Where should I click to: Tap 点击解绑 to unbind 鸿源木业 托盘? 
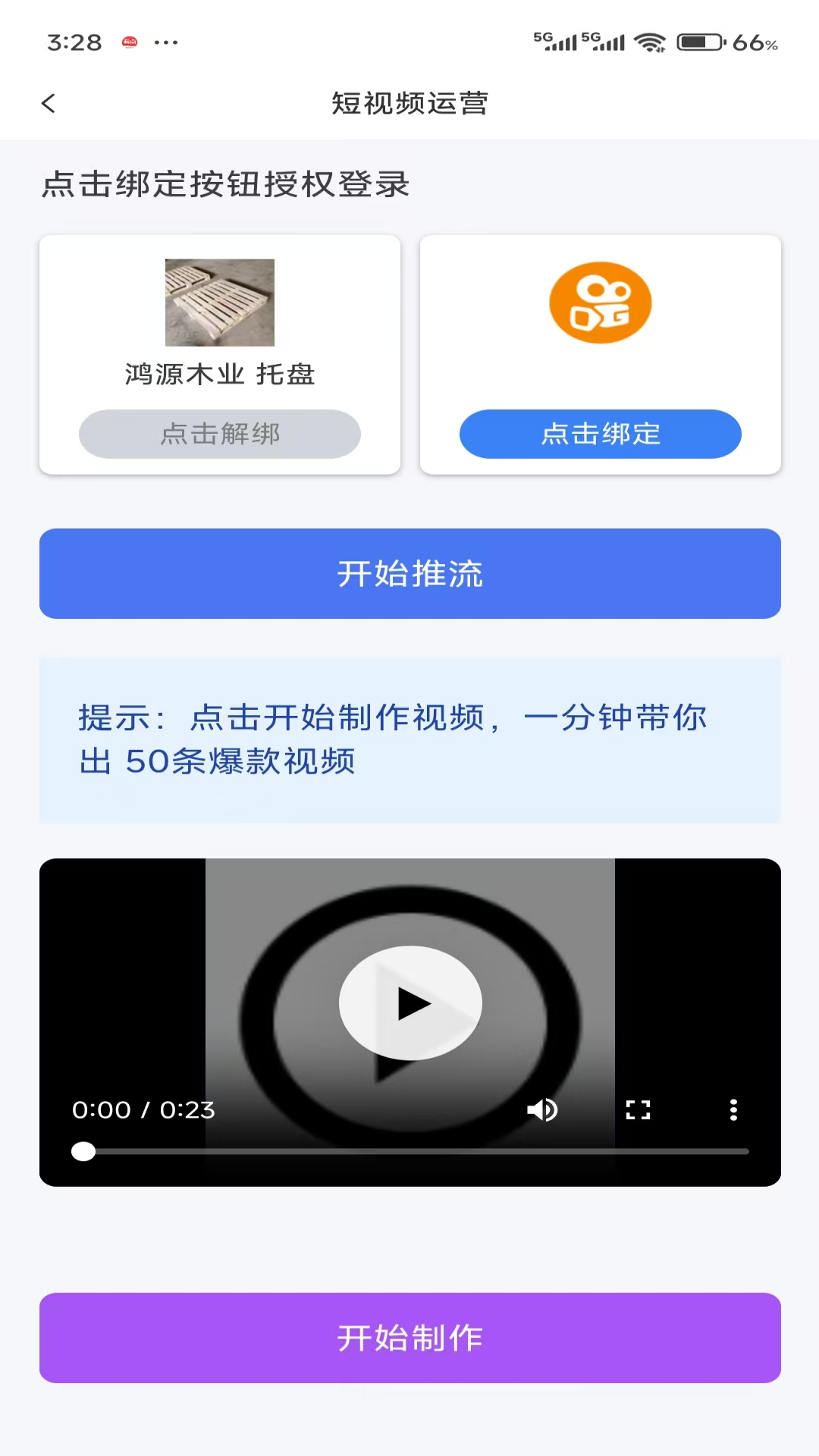click(x=220, y=434)
